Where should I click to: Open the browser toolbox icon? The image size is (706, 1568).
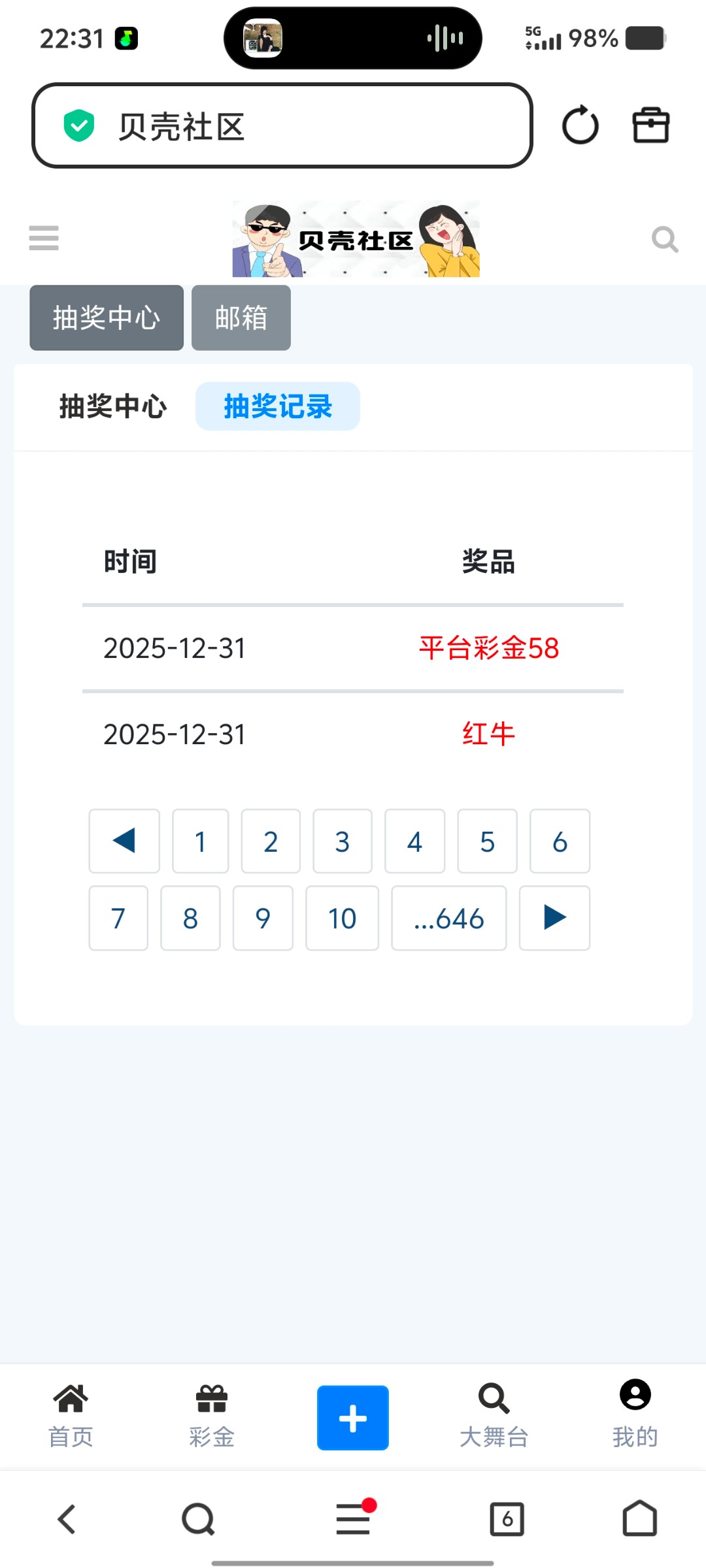[650, 125]
